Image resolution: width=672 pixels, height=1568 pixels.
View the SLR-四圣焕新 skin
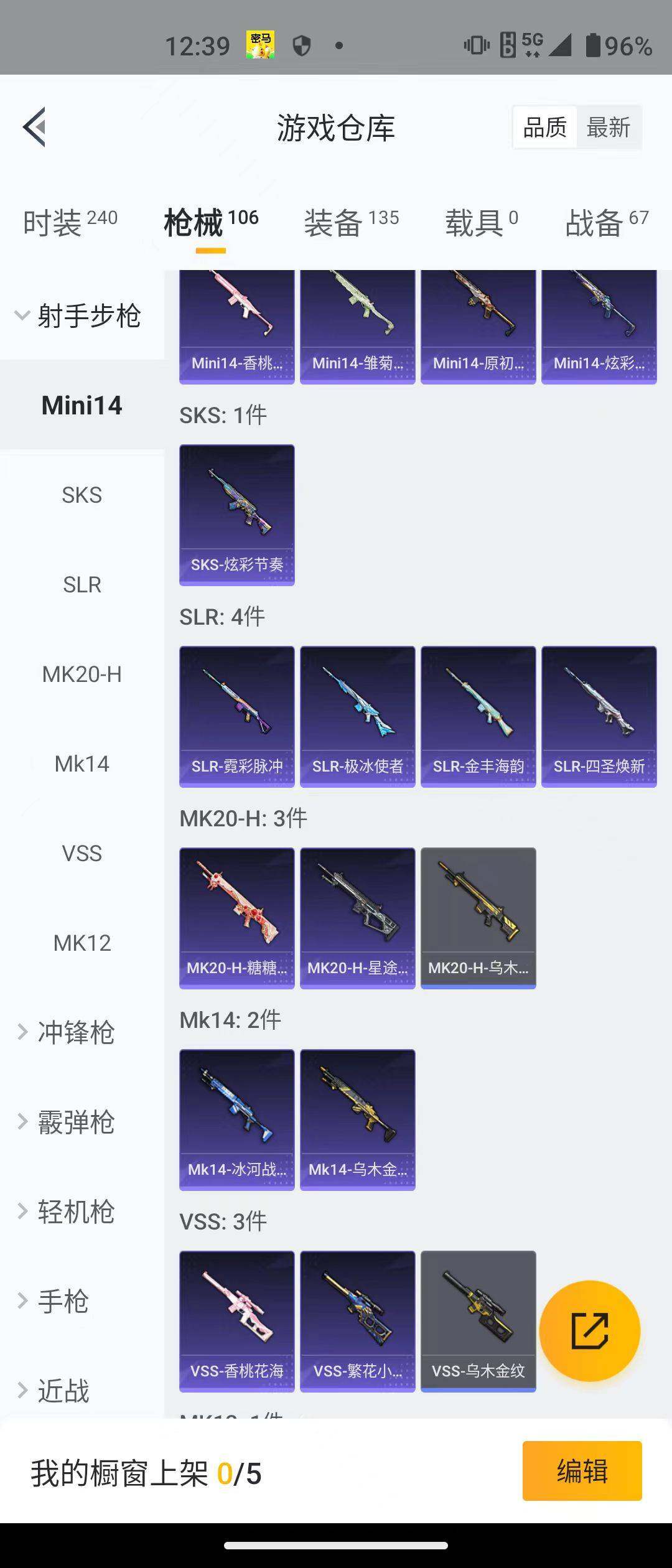[599, 716]
